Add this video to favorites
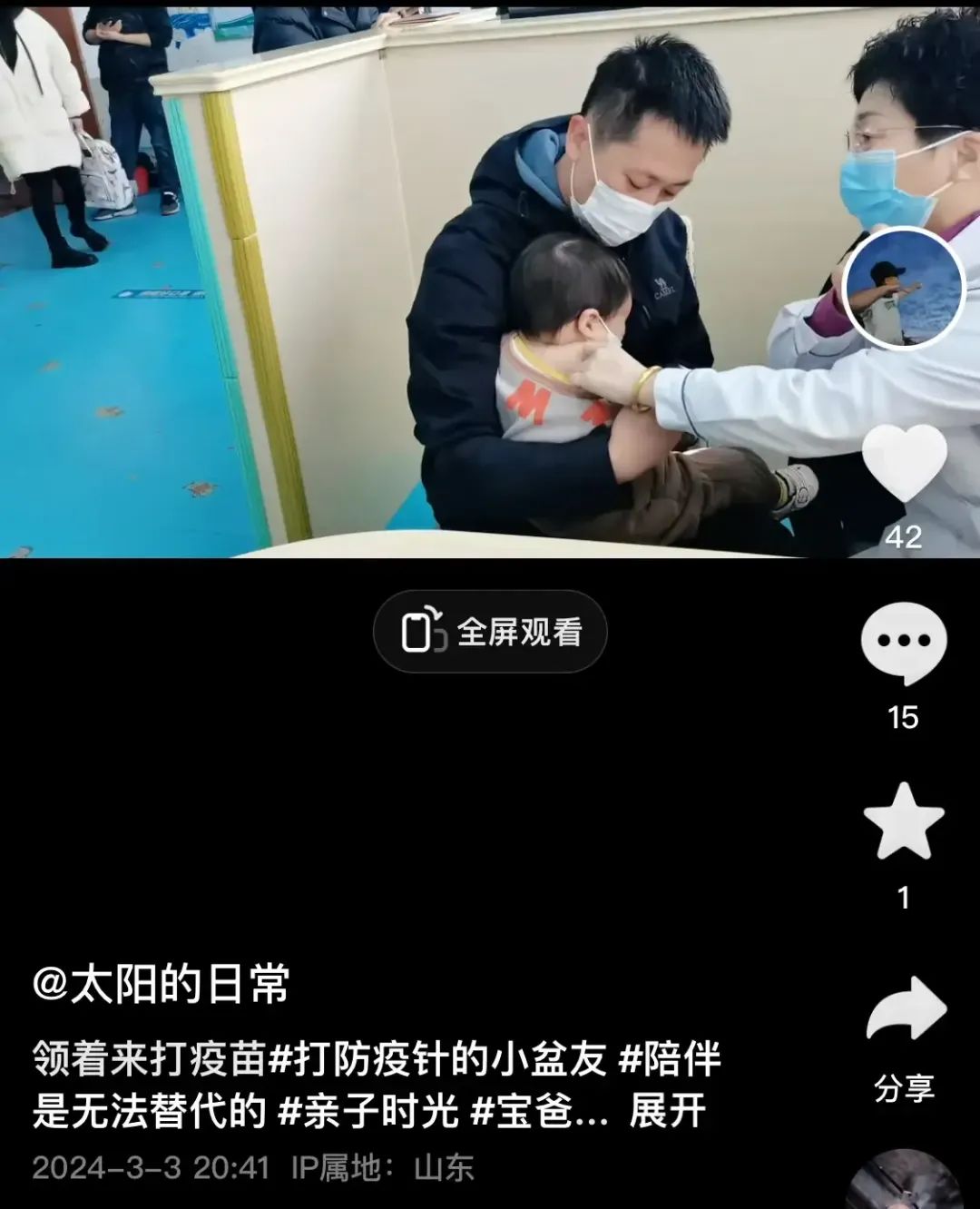Image resolution: width=980 pixels, height=1209 pixels. [903, 821]
